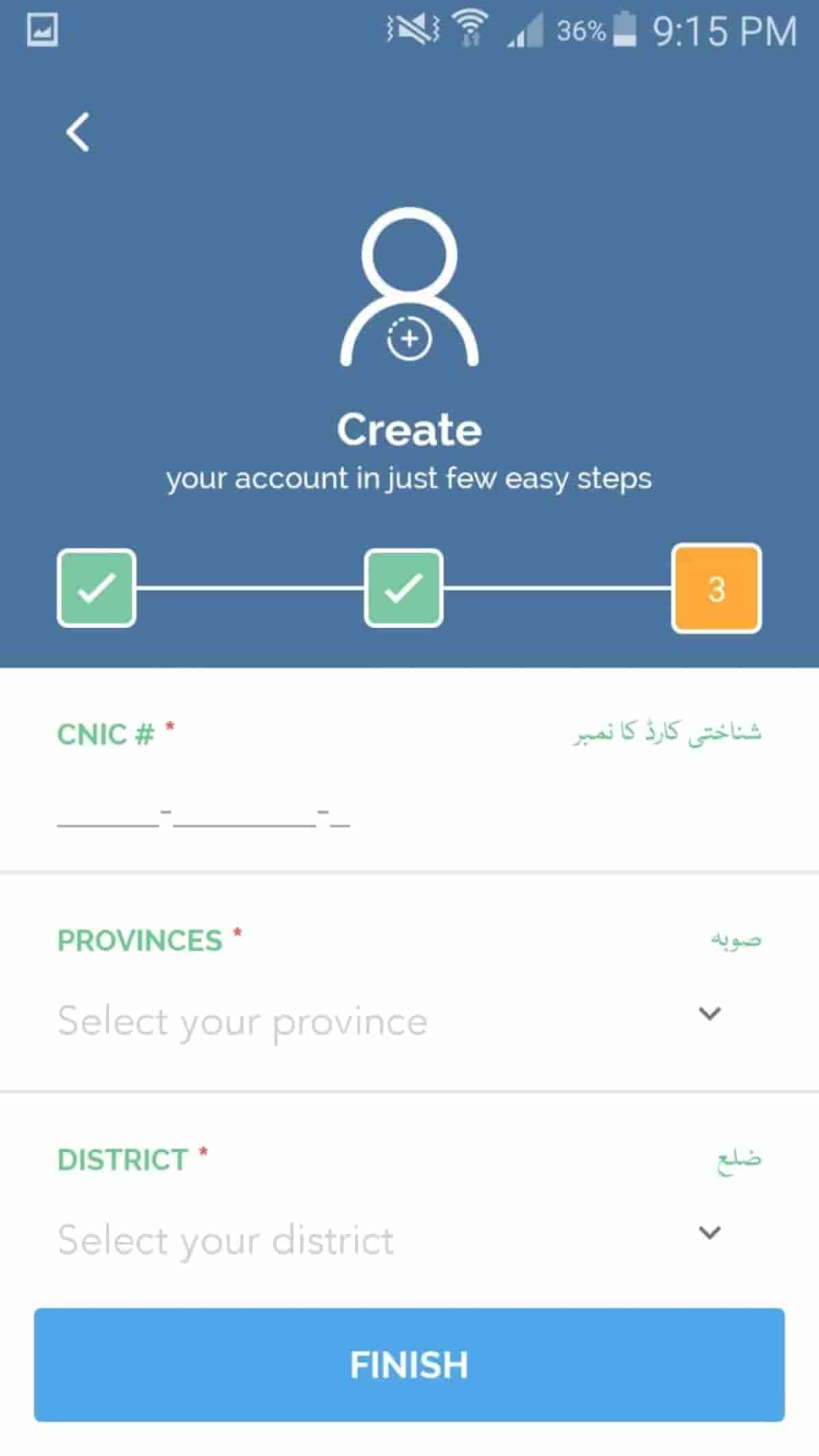
Task: Return to the second completed step
Action: pos(403,588)
